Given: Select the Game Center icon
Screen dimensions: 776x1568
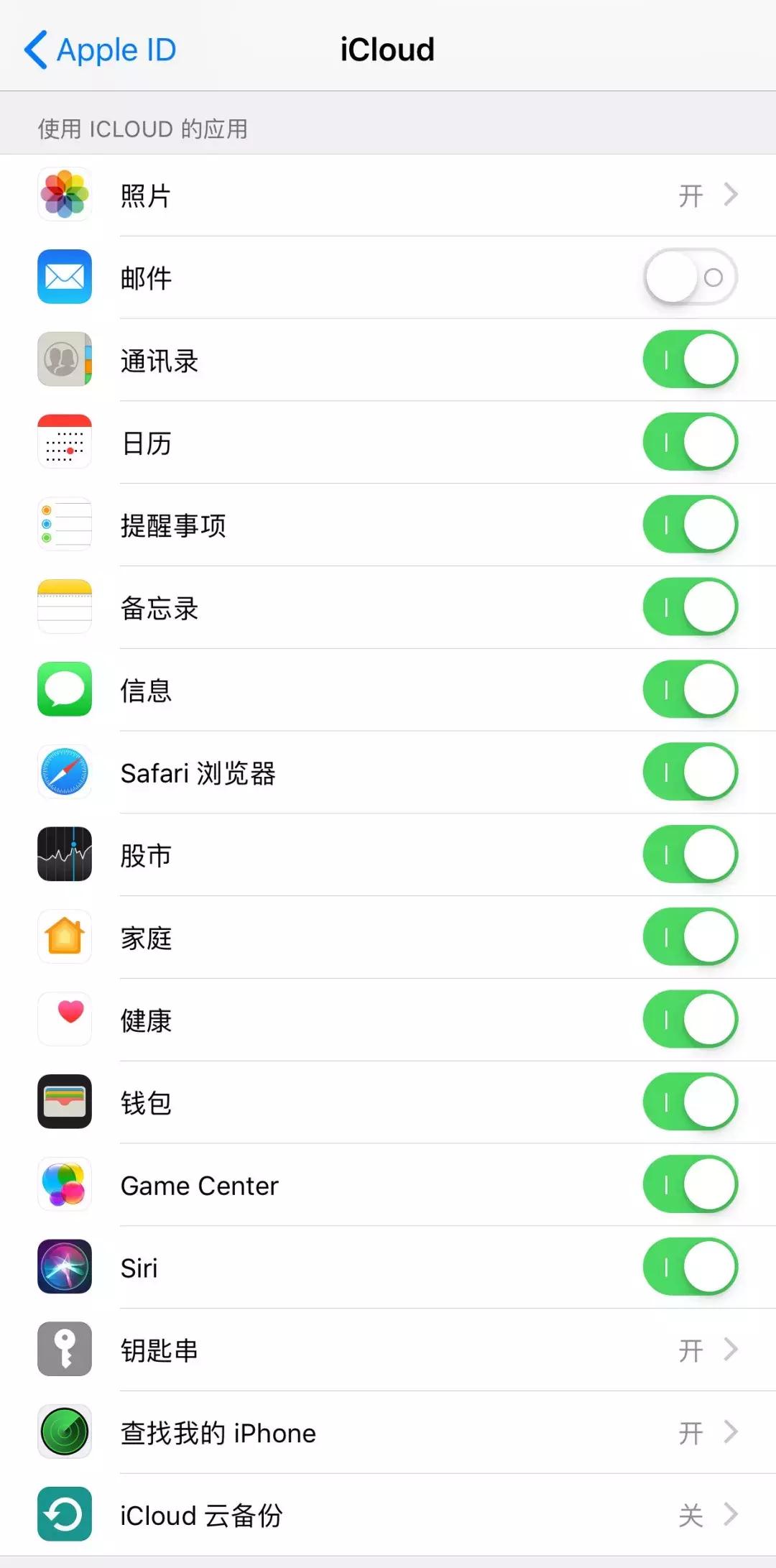Looking at the screenshot, I should tap(64, 1184).
